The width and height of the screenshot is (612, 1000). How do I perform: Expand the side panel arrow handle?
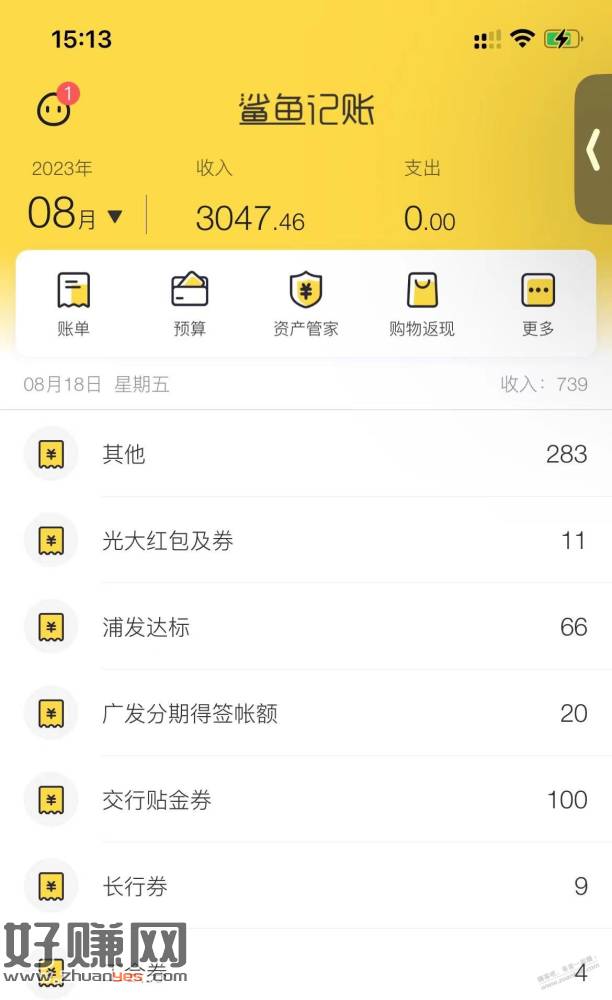[x=593, y=150]
